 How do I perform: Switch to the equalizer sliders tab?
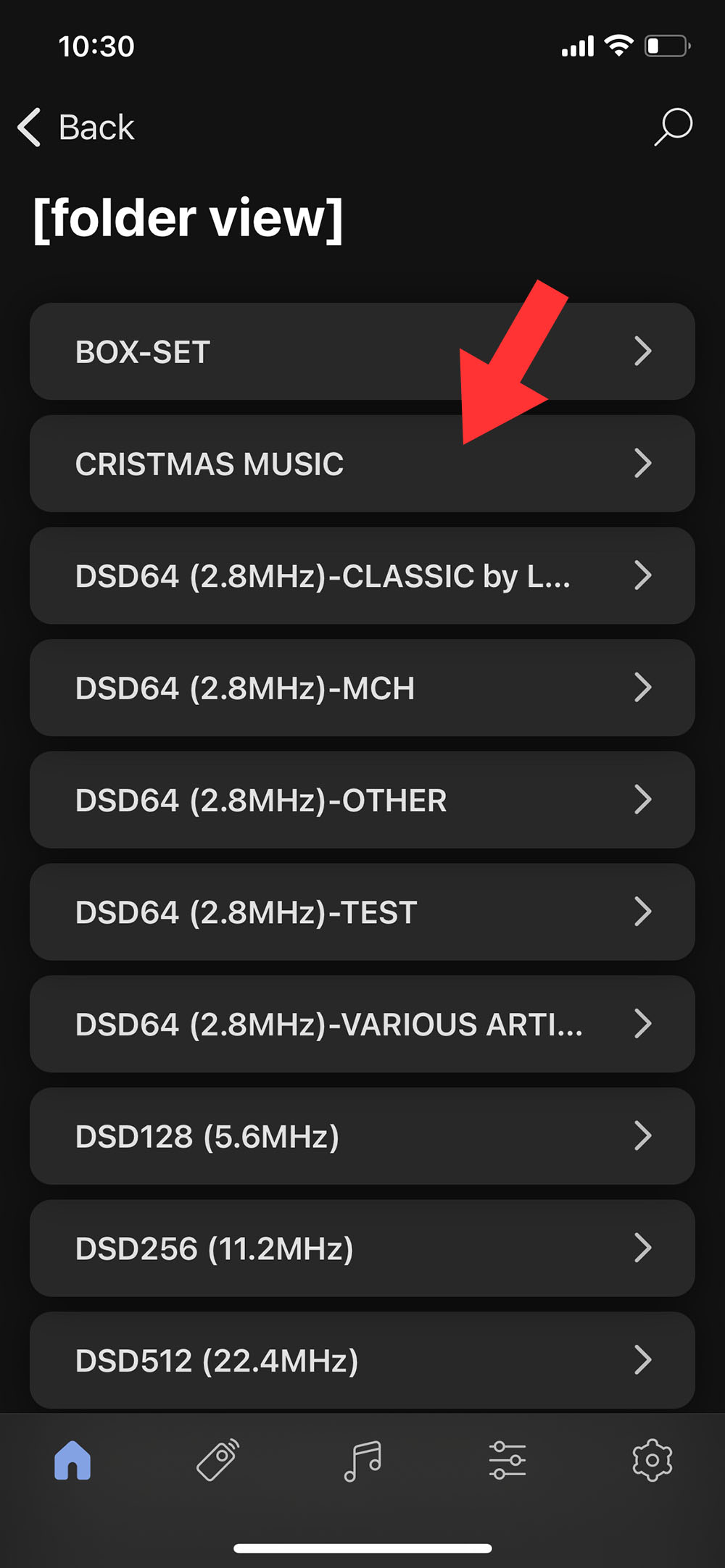[x=507, y=1460]
